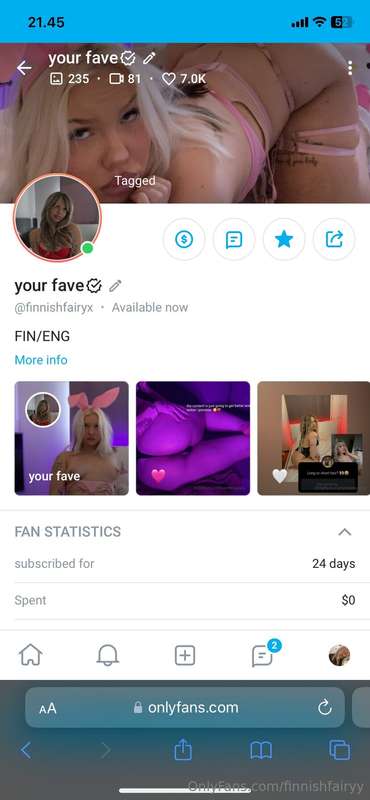370x800 pixels.
Task: Share this profile
Action: [334, 239]
